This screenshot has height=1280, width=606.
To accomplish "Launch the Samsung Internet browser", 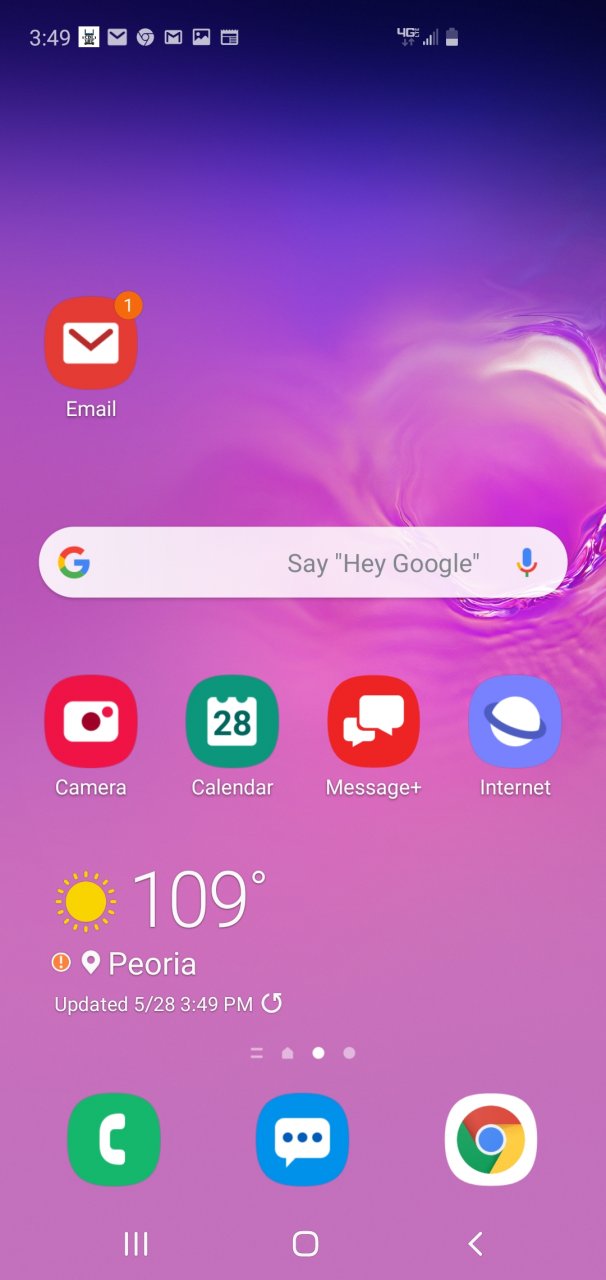I will (x=515, y=722).
